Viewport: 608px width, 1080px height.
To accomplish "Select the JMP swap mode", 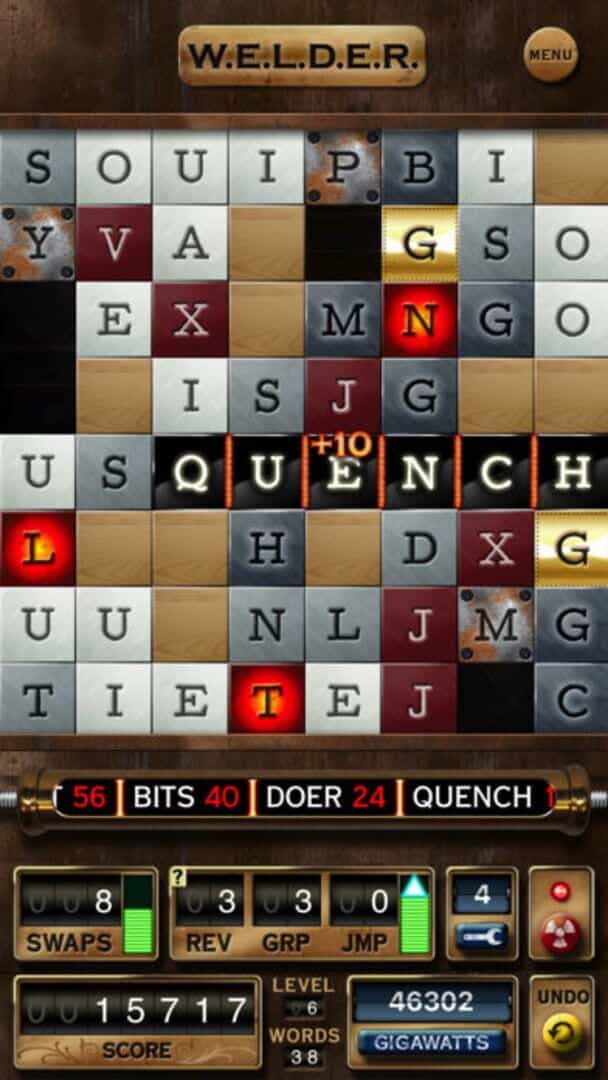I will tap(363, 914).
